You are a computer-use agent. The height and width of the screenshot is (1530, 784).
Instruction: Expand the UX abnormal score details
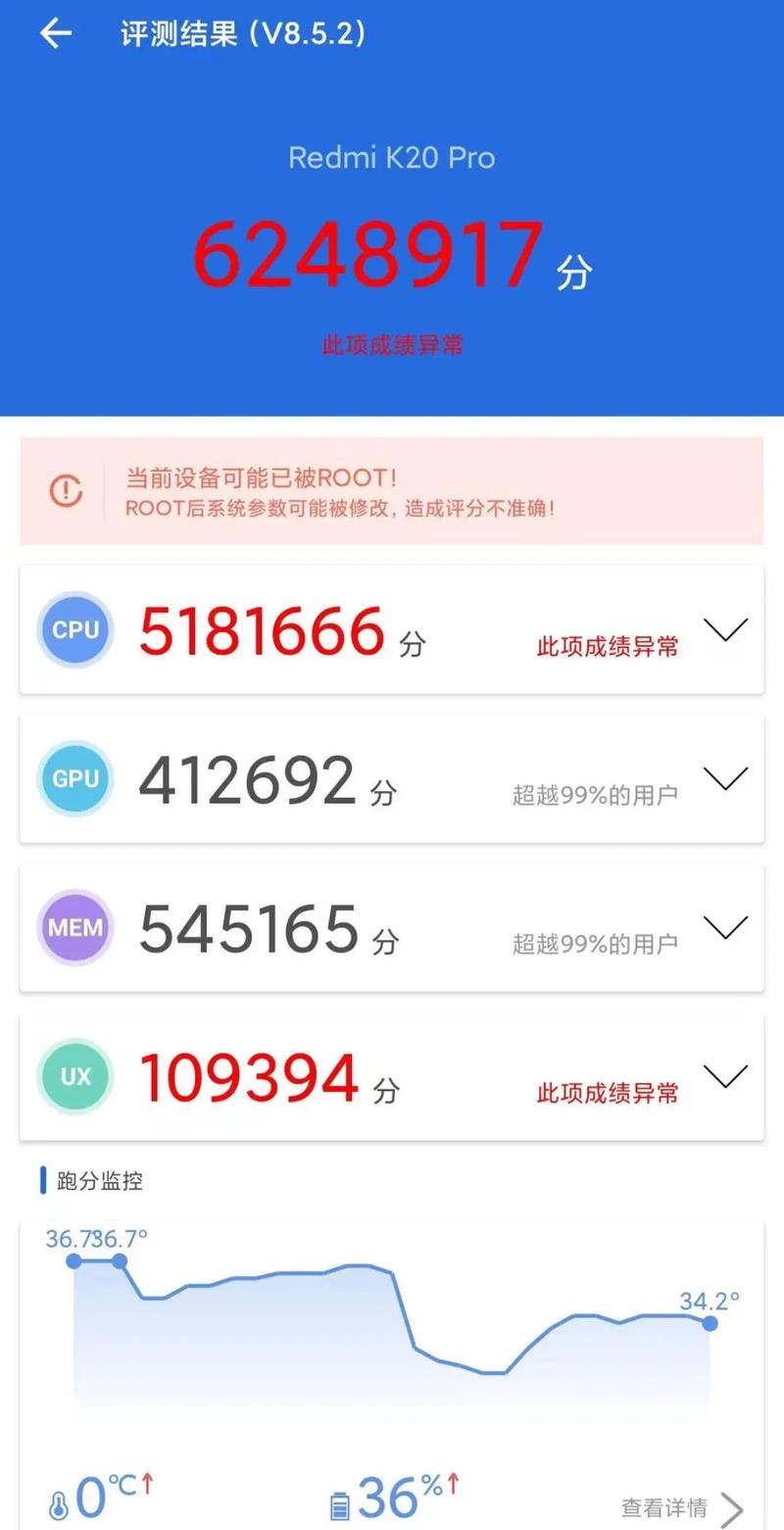coord(725,1077)
